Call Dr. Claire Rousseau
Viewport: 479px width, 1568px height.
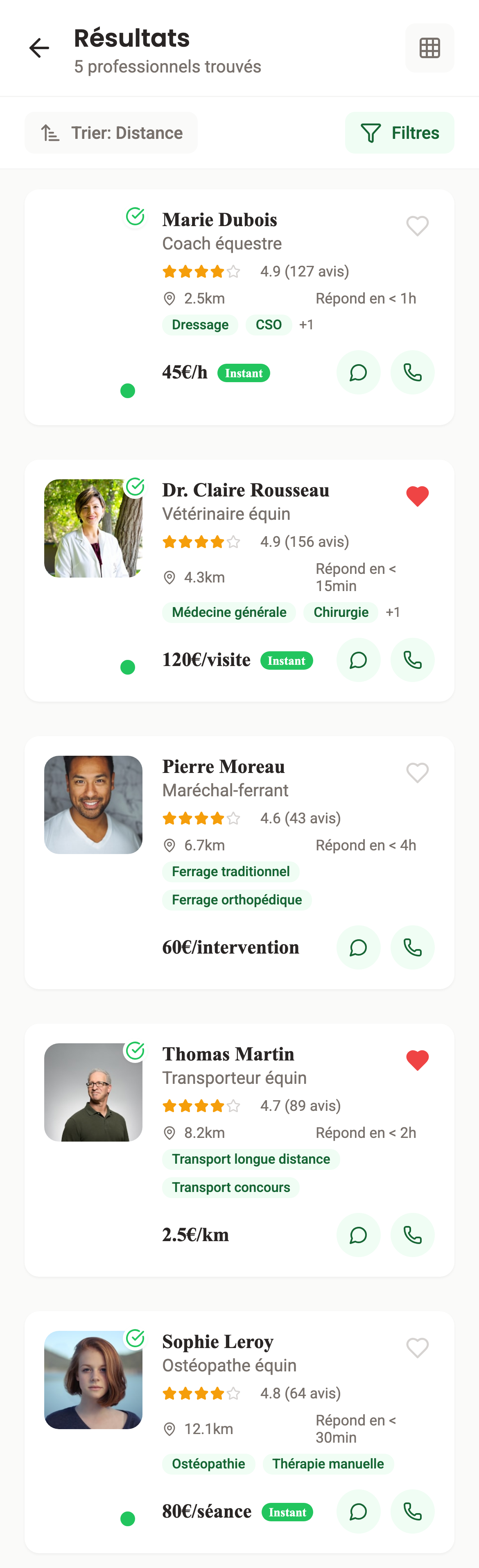tap(412, 660)
